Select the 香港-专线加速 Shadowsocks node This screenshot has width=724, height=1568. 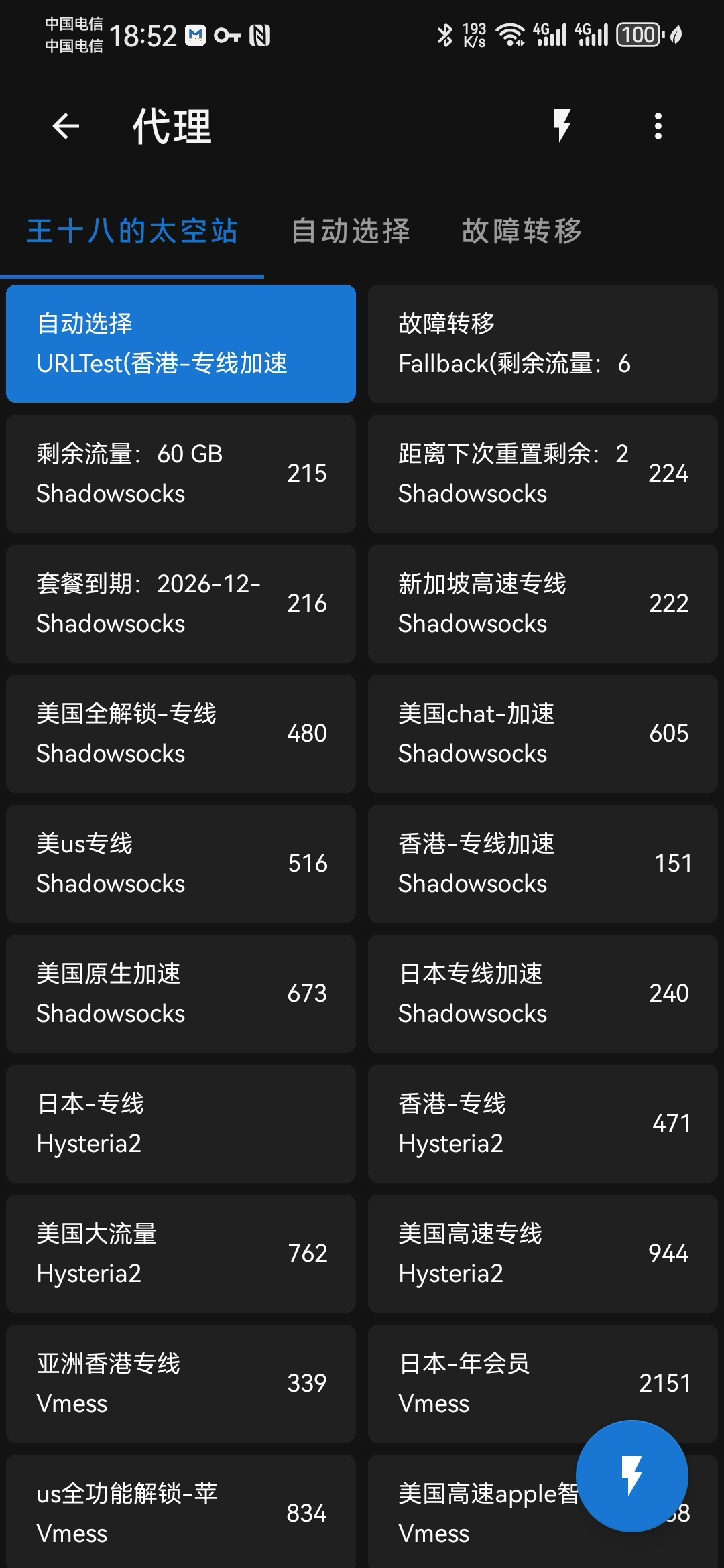[x=543, y=864]
